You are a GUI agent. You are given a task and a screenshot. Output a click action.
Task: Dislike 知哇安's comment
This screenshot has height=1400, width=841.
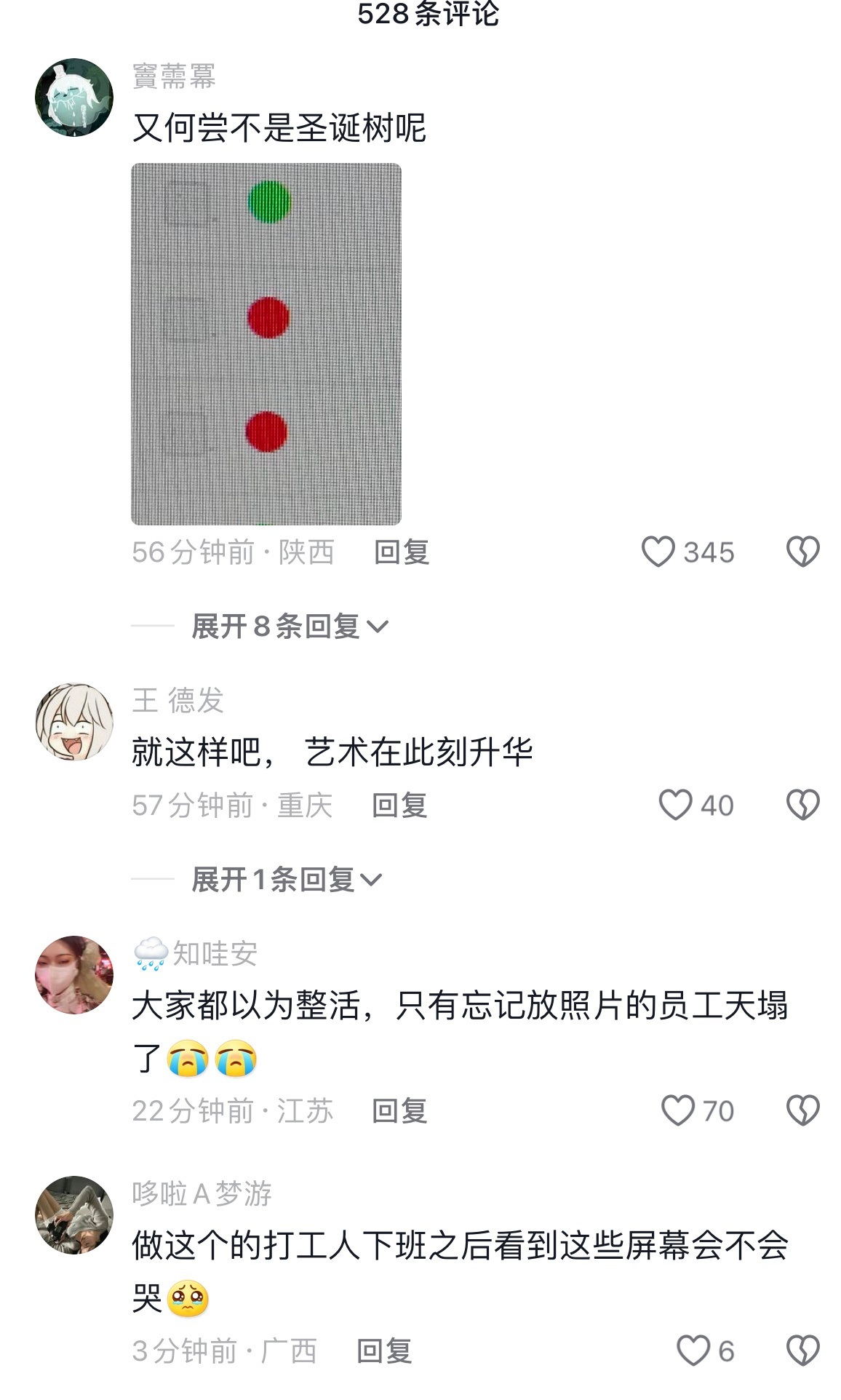pos(802,1111)
